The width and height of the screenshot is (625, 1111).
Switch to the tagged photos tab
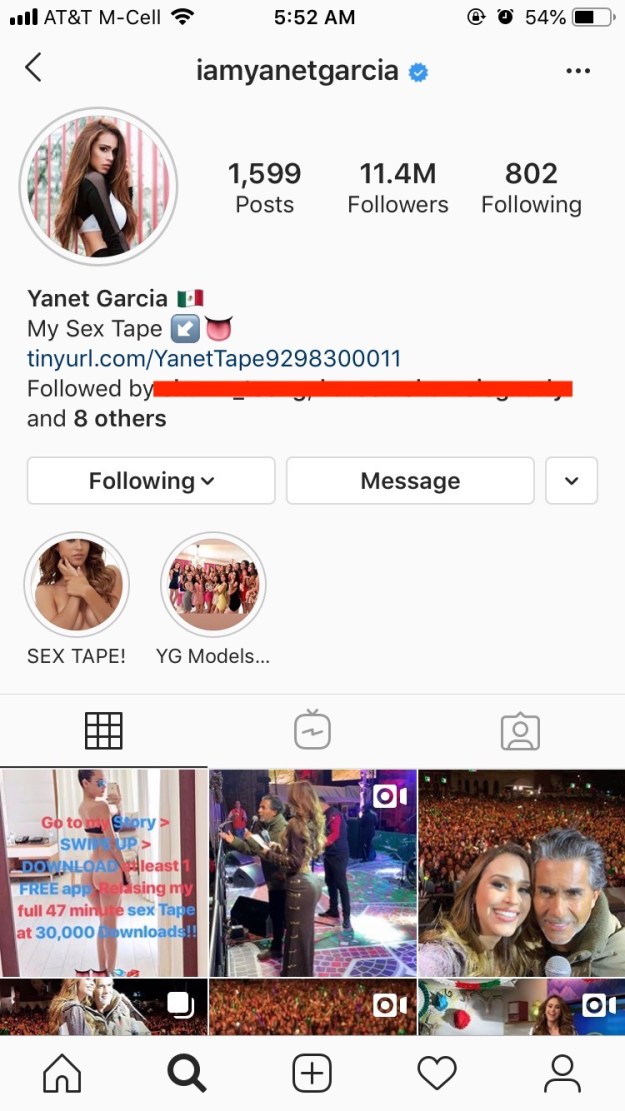click(x=520, y=731)
